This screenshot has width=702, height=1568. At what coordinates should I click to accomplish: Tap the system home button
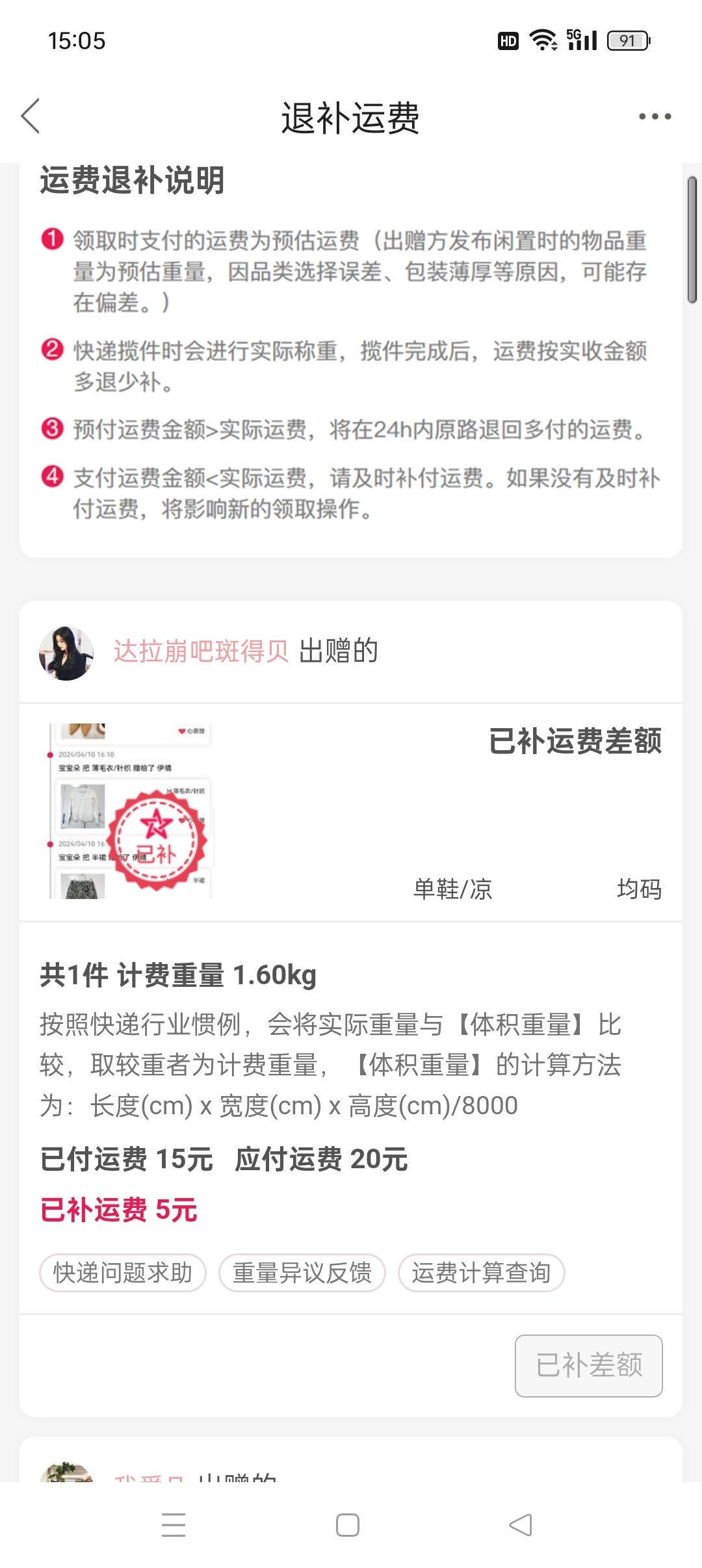point(348,1524)
